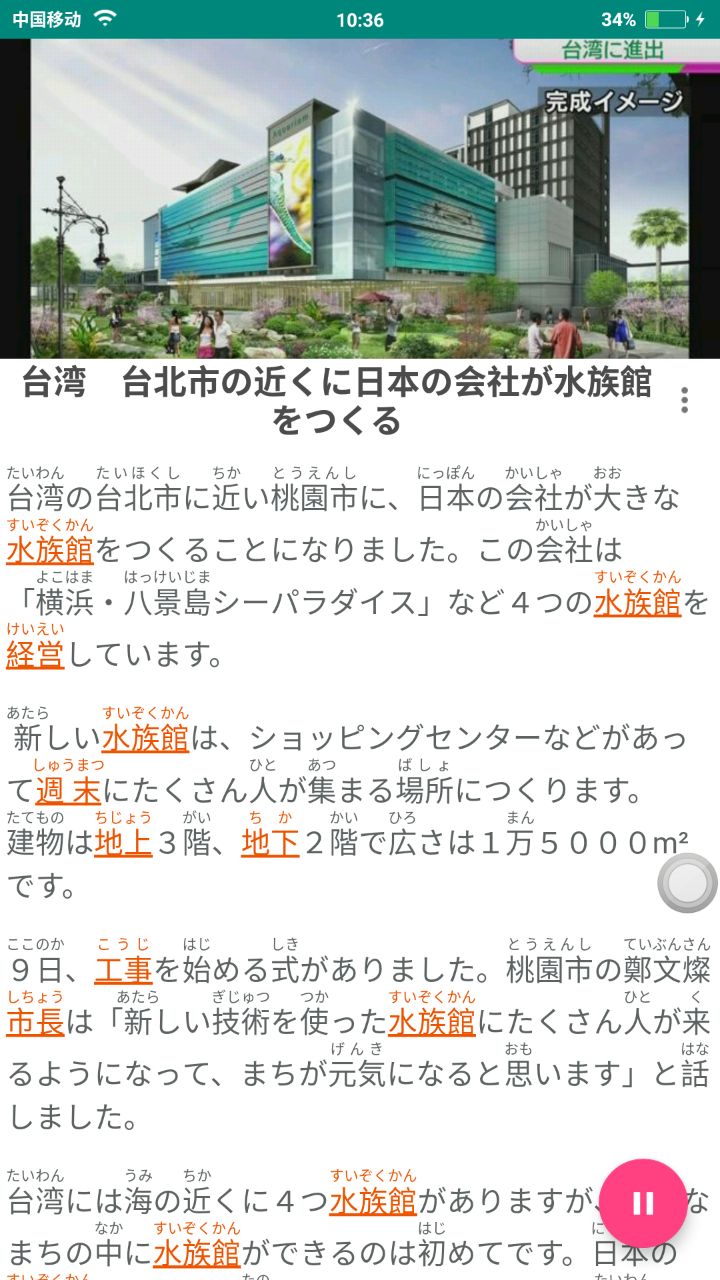The height and width of the screenshot is (1280, 720).
Task: Look up the underlined word 経営
Action: (35, 655)
